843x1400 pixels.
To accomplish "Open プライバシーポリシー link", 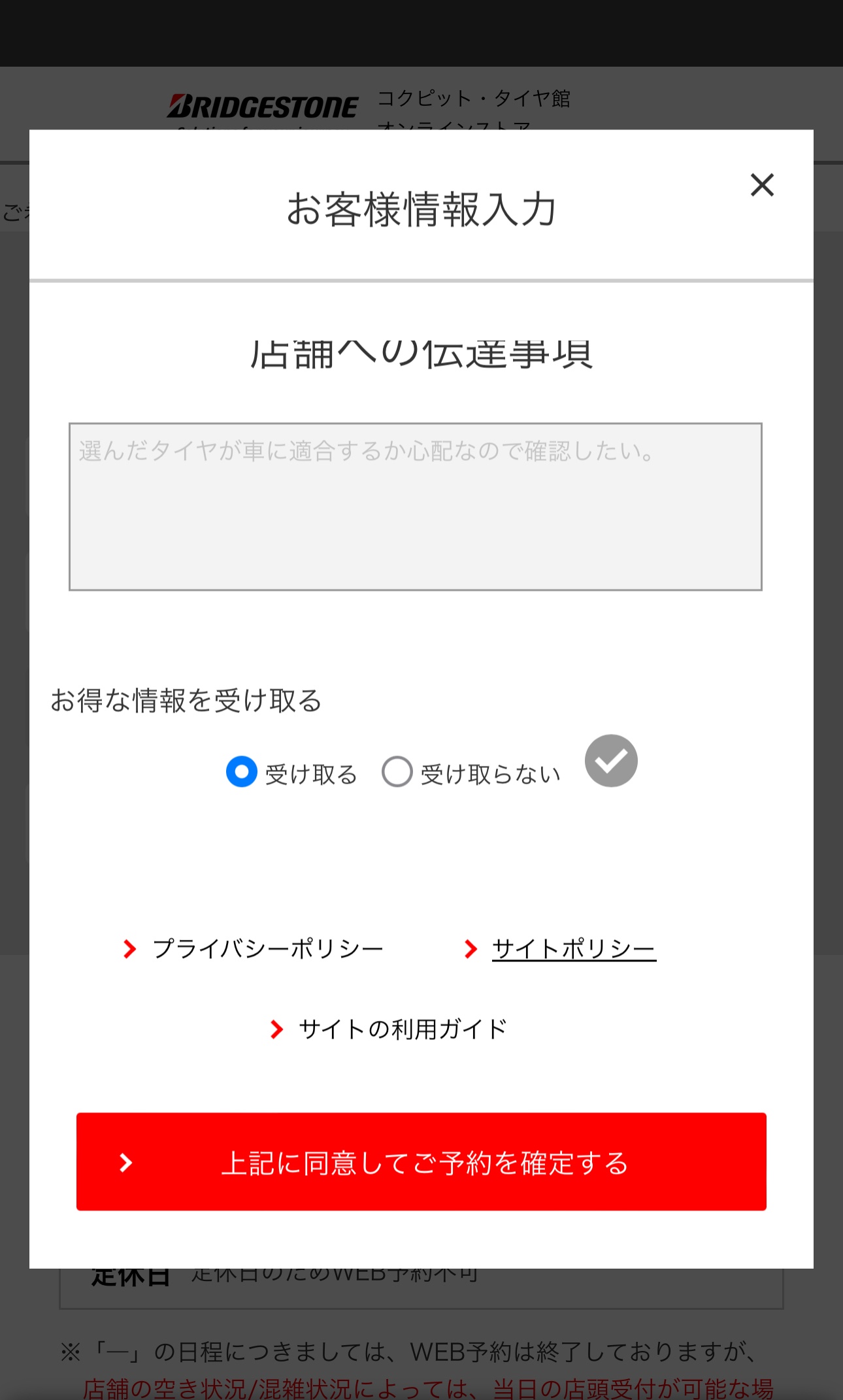I will coord(267,949).
